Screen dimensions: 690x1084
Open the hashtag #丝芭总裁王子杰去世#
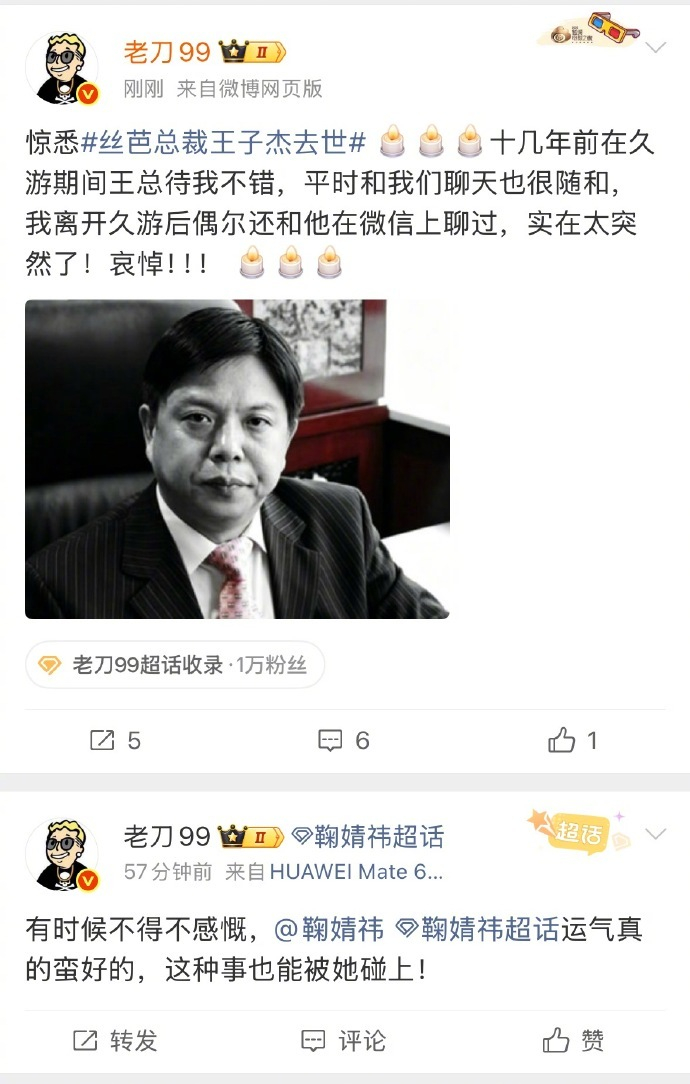[x=223, y=143]
